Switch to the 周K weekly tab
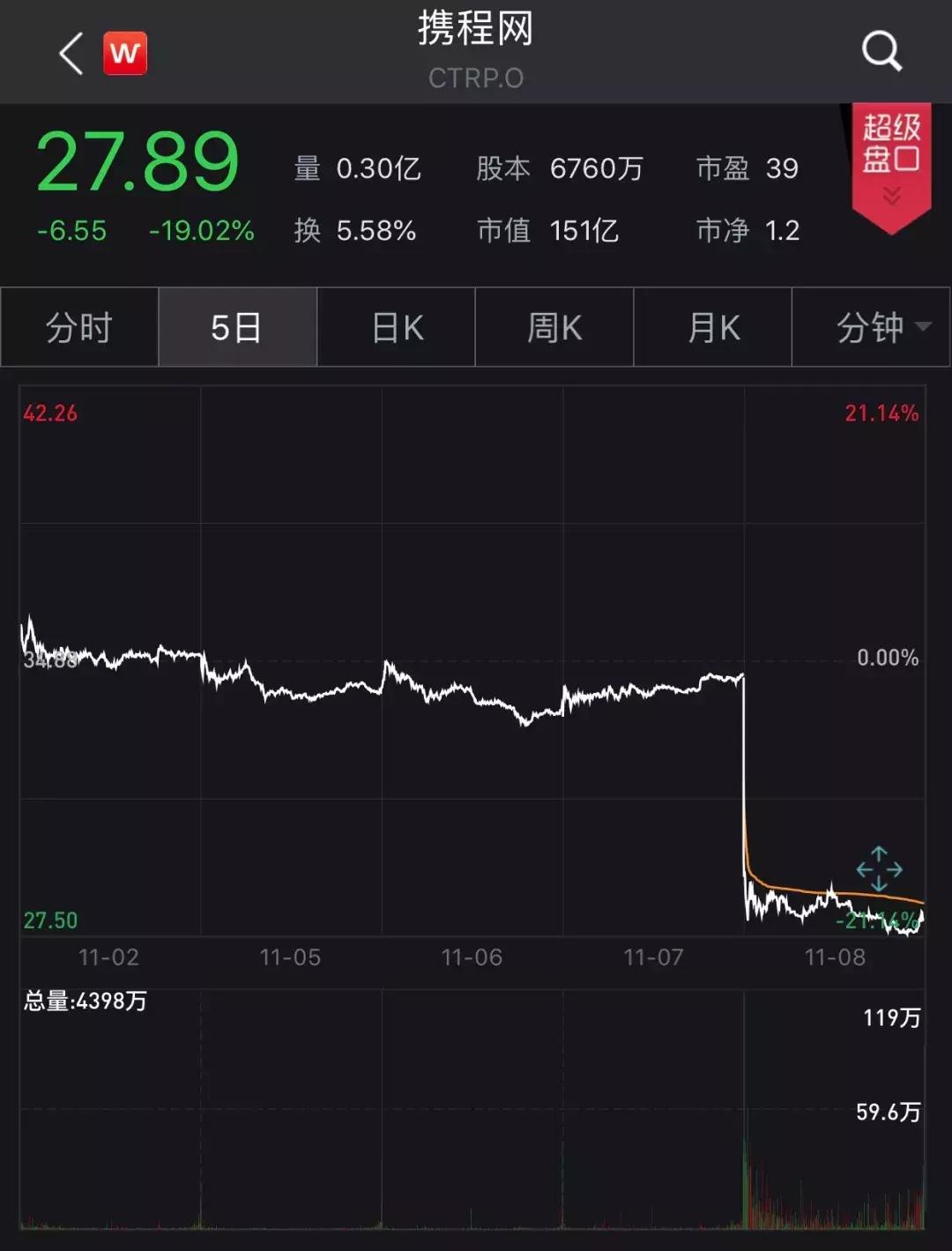 click(x=554, y=327)
